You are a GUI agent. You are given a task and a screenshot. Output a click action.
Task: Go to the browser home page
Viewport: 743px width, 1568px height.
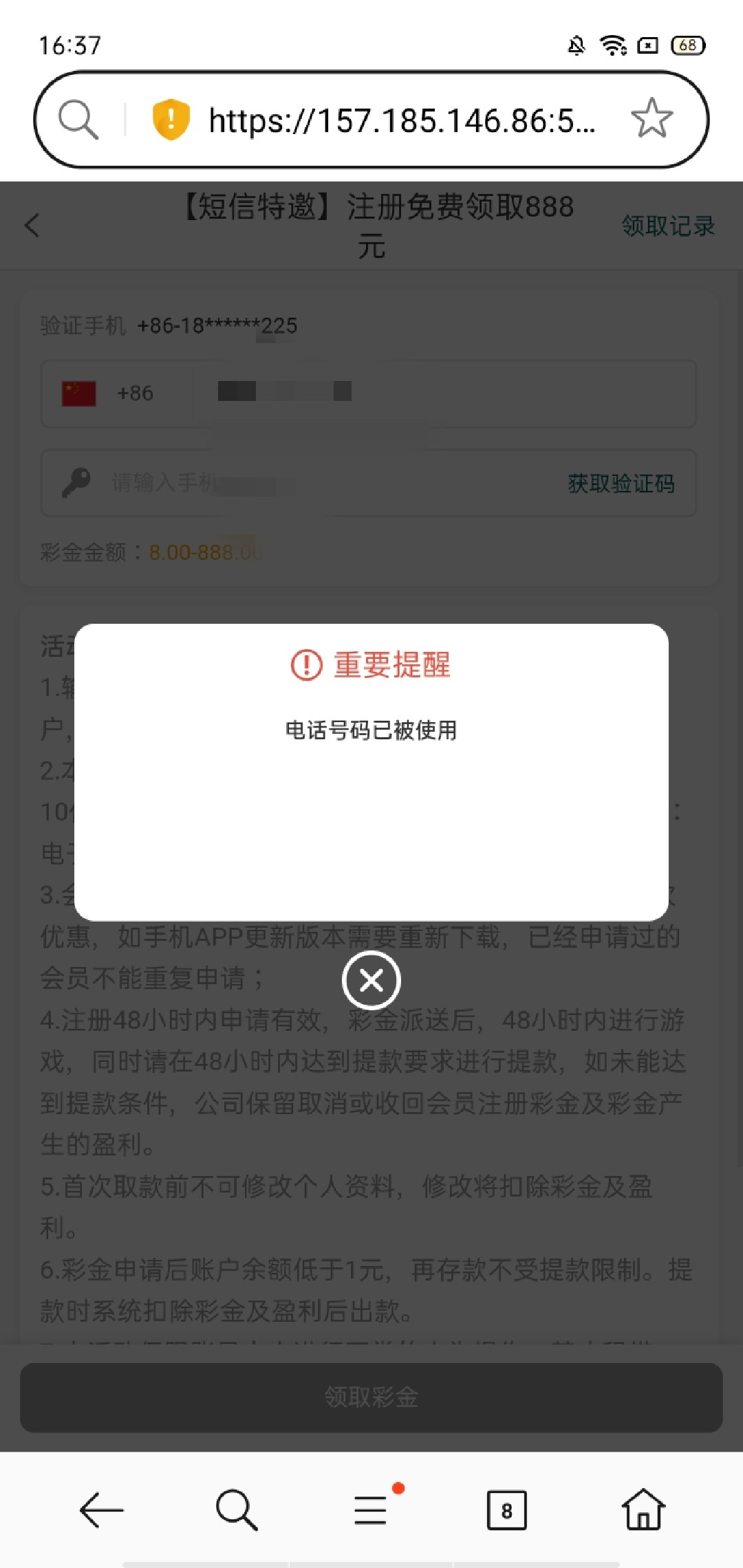coord(643,1510)
